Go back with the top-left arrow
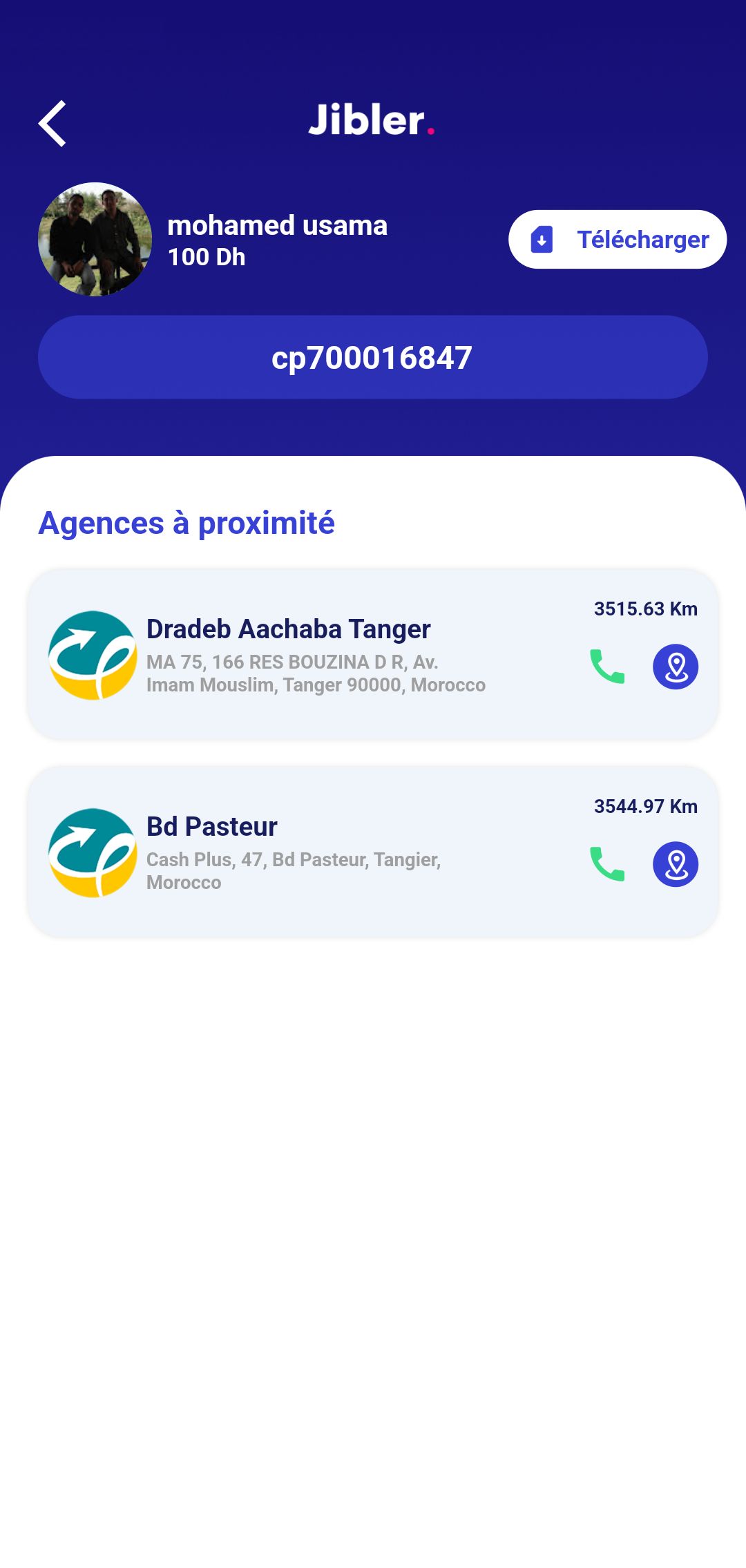This screenshot has width=746, height=1568. pyautogui.click(x=52, y=124)
